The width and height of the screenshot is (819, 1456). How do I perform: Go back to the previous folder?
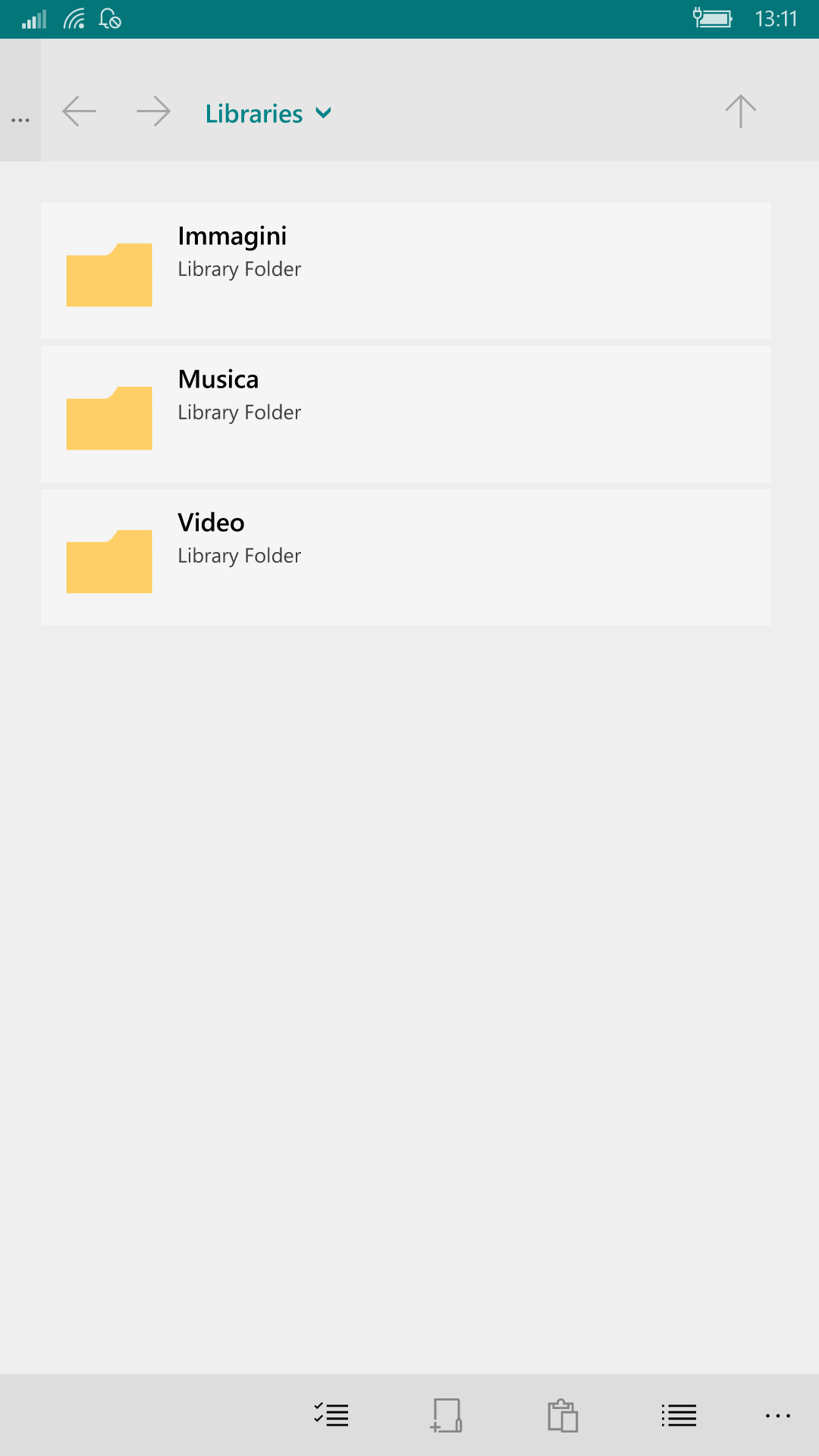click(x=79, y=111)
